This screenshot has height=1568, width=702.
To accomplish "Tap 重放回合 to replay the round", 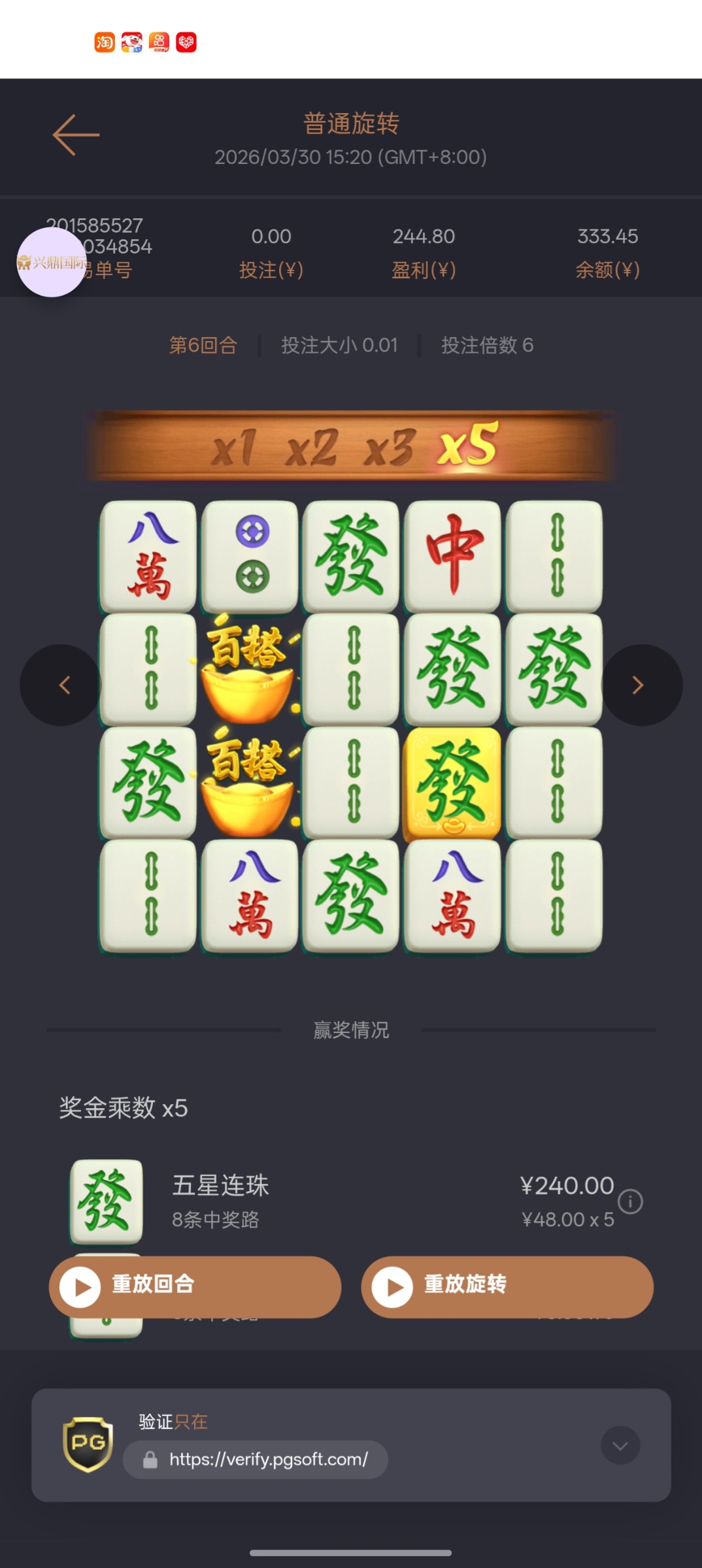I will 195,1286.
